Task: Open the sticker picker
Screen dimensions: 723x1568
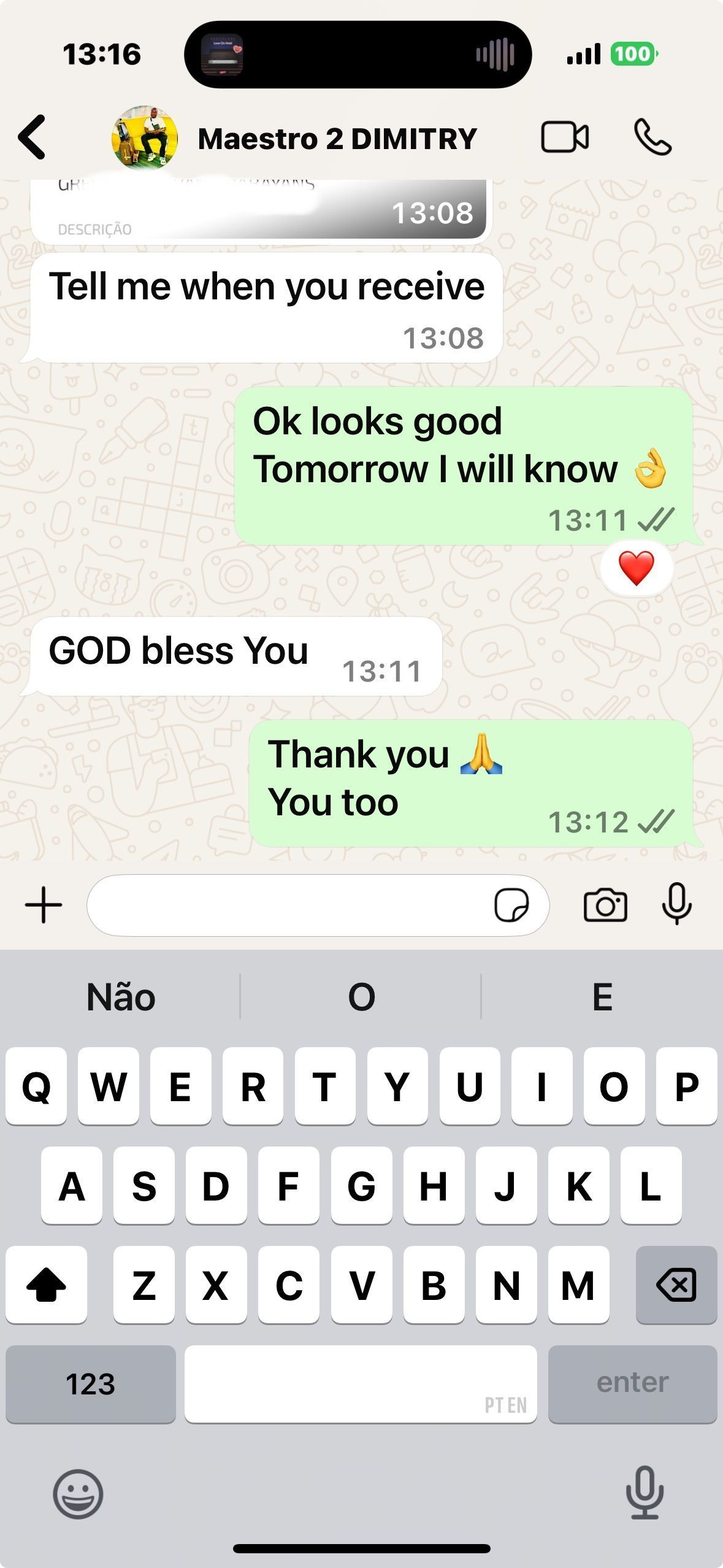Action: pos(511,905)
